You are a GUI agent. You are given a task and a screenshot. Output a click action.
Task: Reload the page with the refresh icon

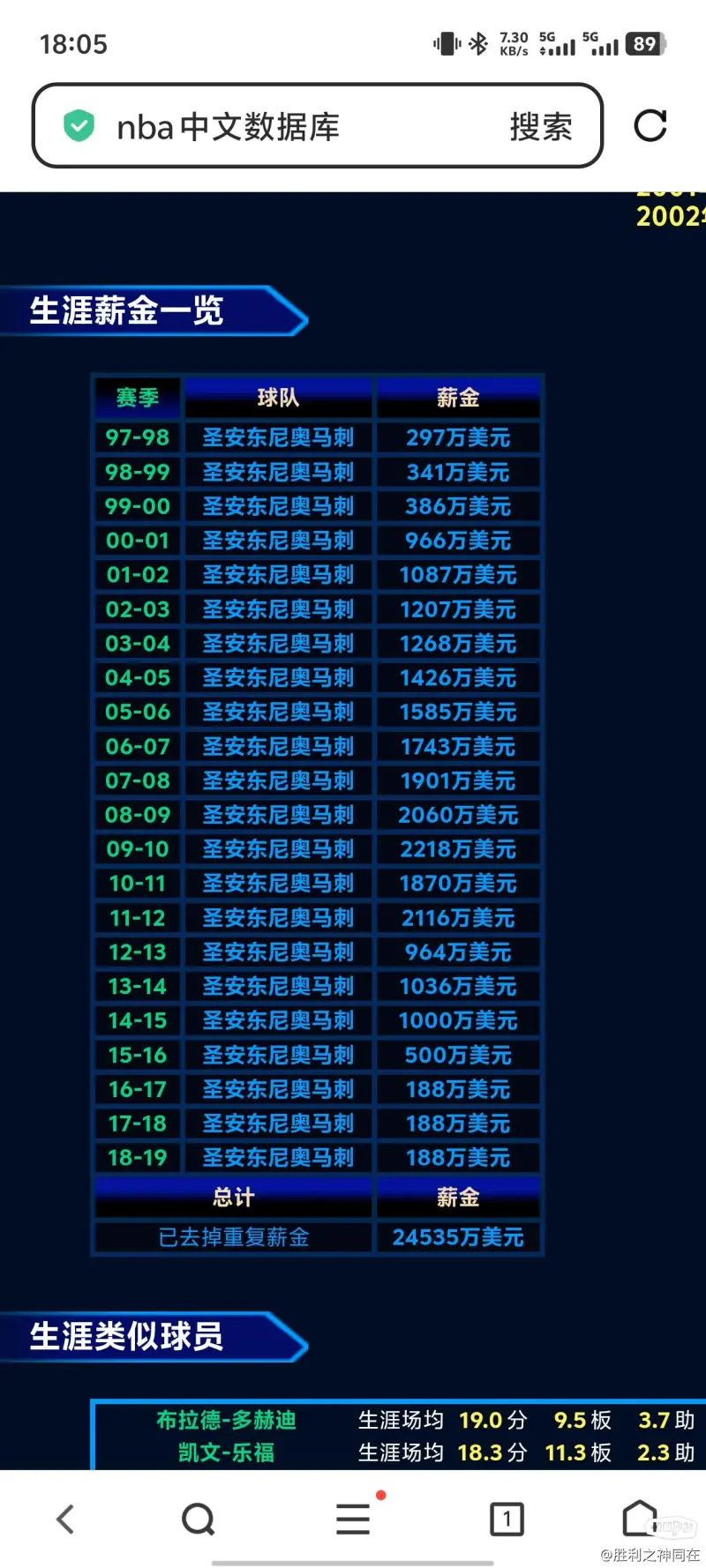click(650, 126)
